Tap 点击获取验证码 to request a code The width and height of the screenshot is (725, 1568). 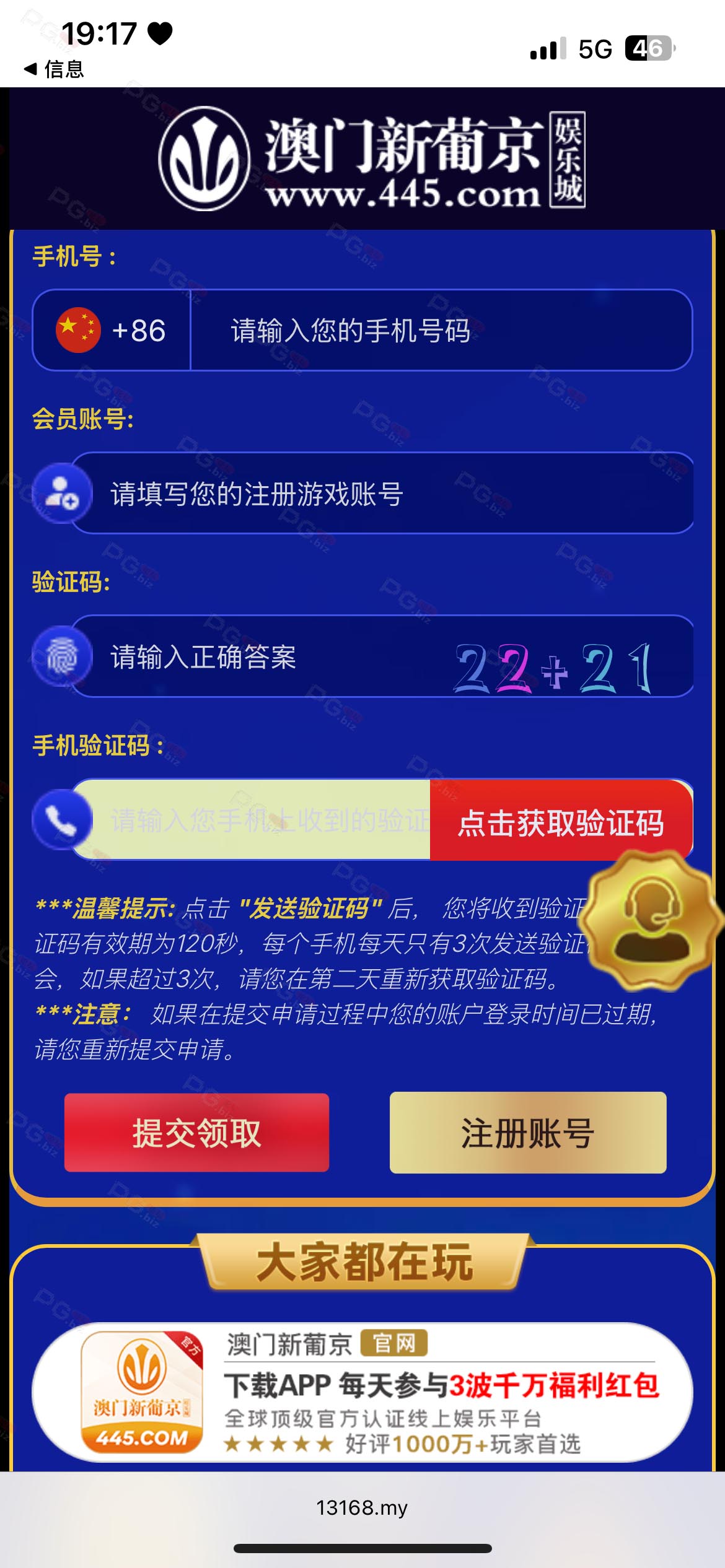coord(561,821)
